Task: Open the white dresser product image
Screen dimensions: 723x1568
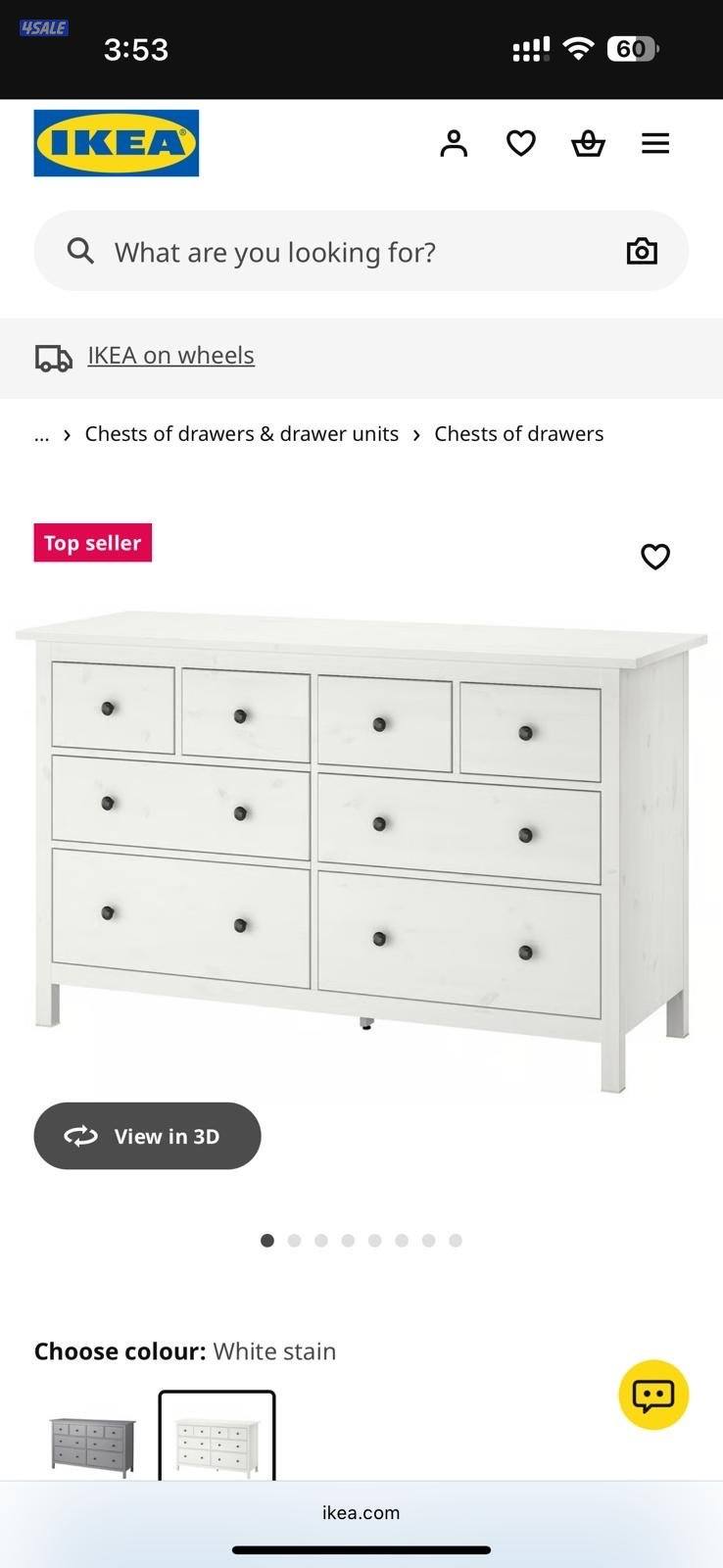Action: pyautogui.click(x=361, y=843)
